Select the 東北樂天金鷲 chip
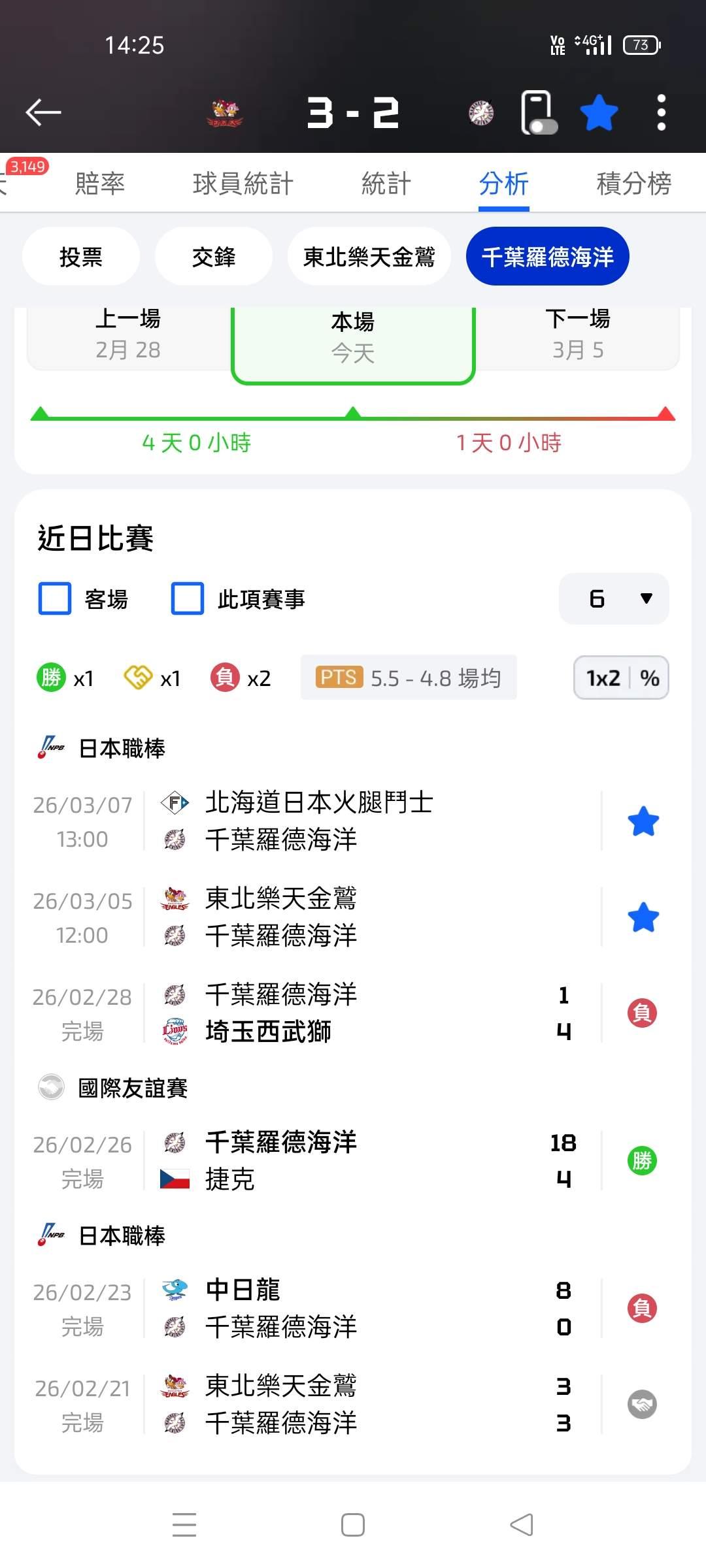 pyautogui.click(x=369, y=257)
